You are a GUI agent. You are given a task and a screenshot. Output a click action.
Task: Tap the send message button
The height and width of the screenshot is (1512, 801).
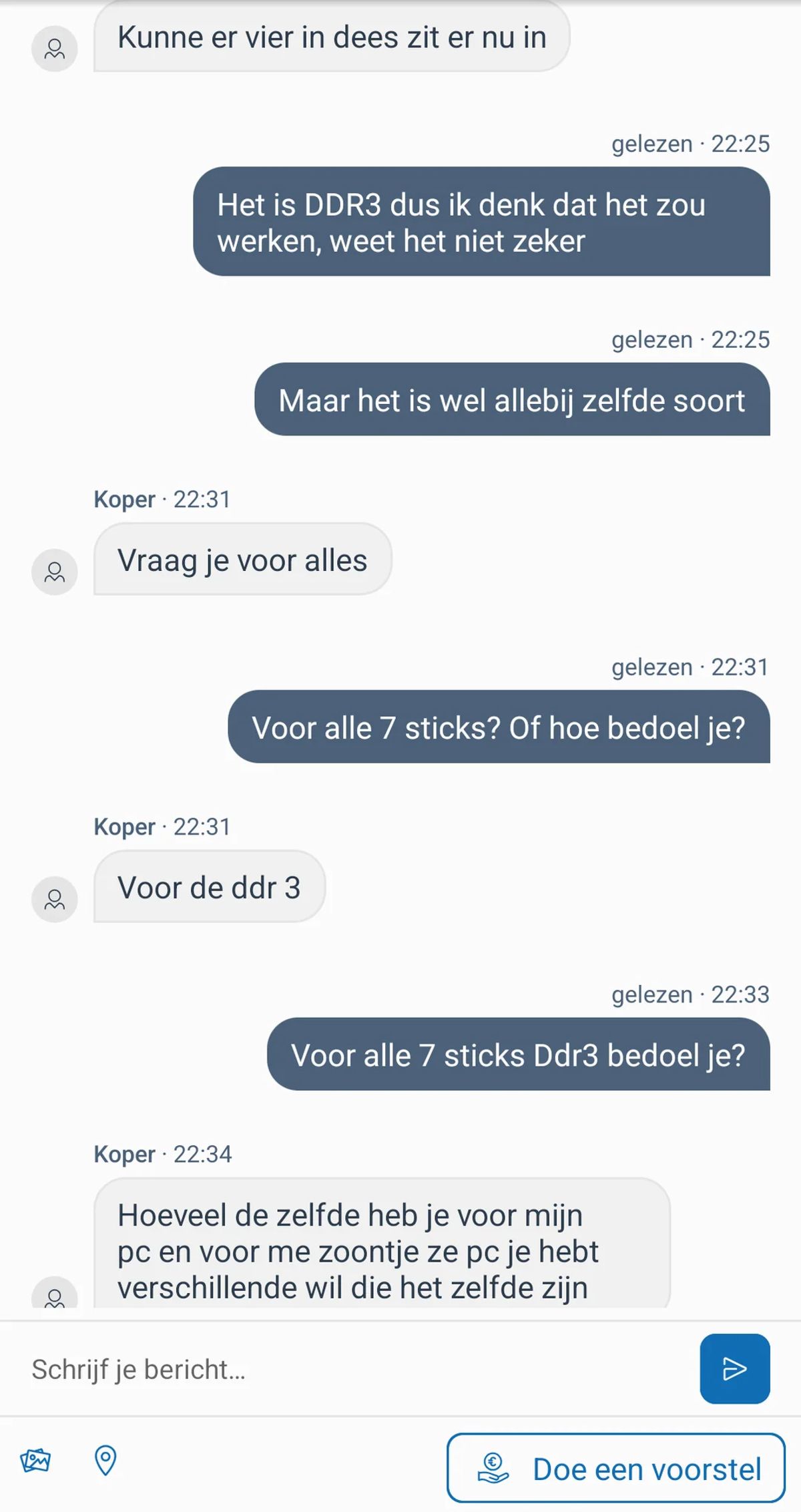click(734, 1368)
